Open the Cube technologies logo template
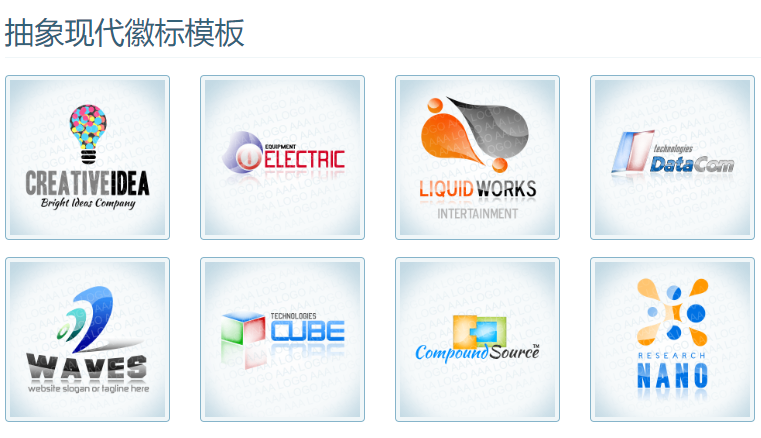 pyautogui.click(x=282, y=340)
